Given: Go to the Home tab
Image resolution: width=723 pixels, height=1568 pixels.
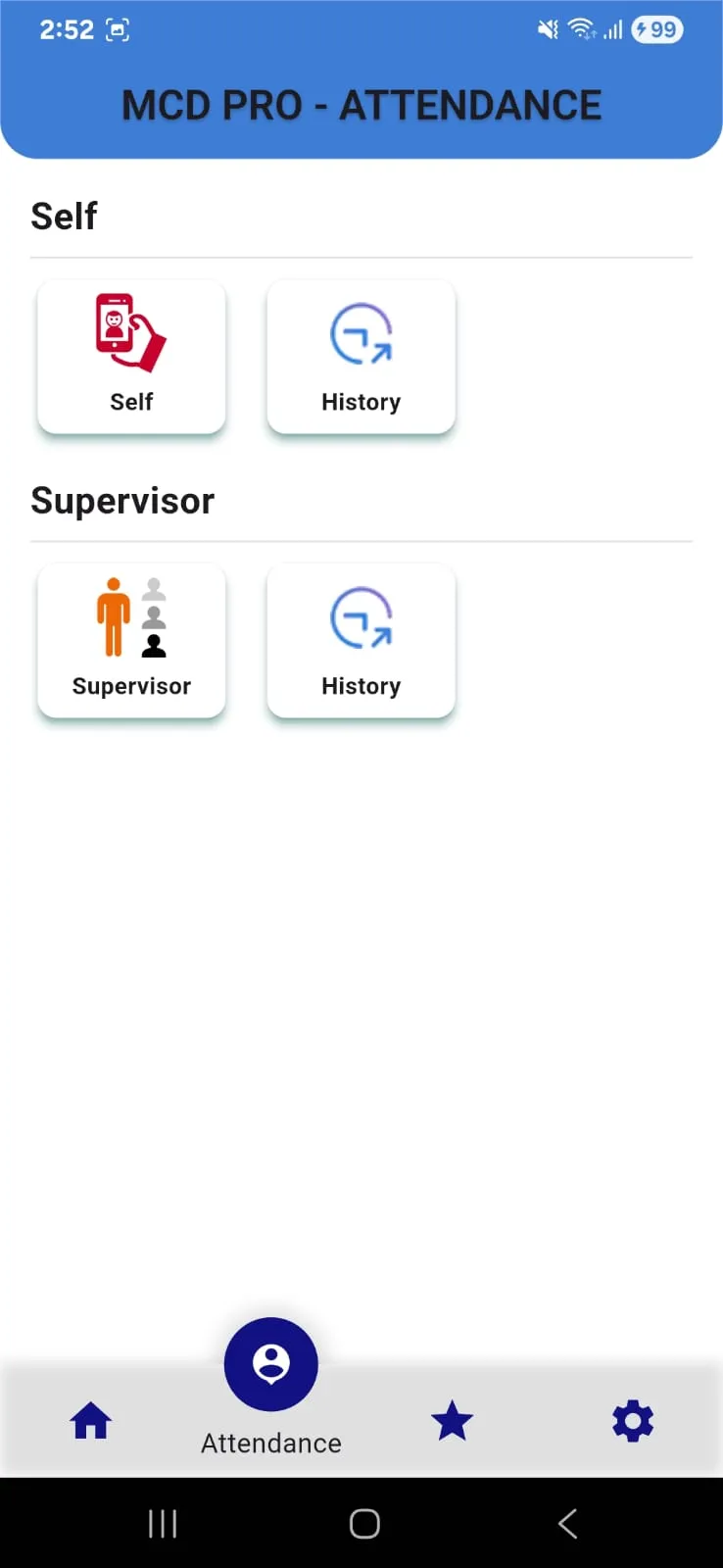Looking at the screenshot, I should 91,1420.
